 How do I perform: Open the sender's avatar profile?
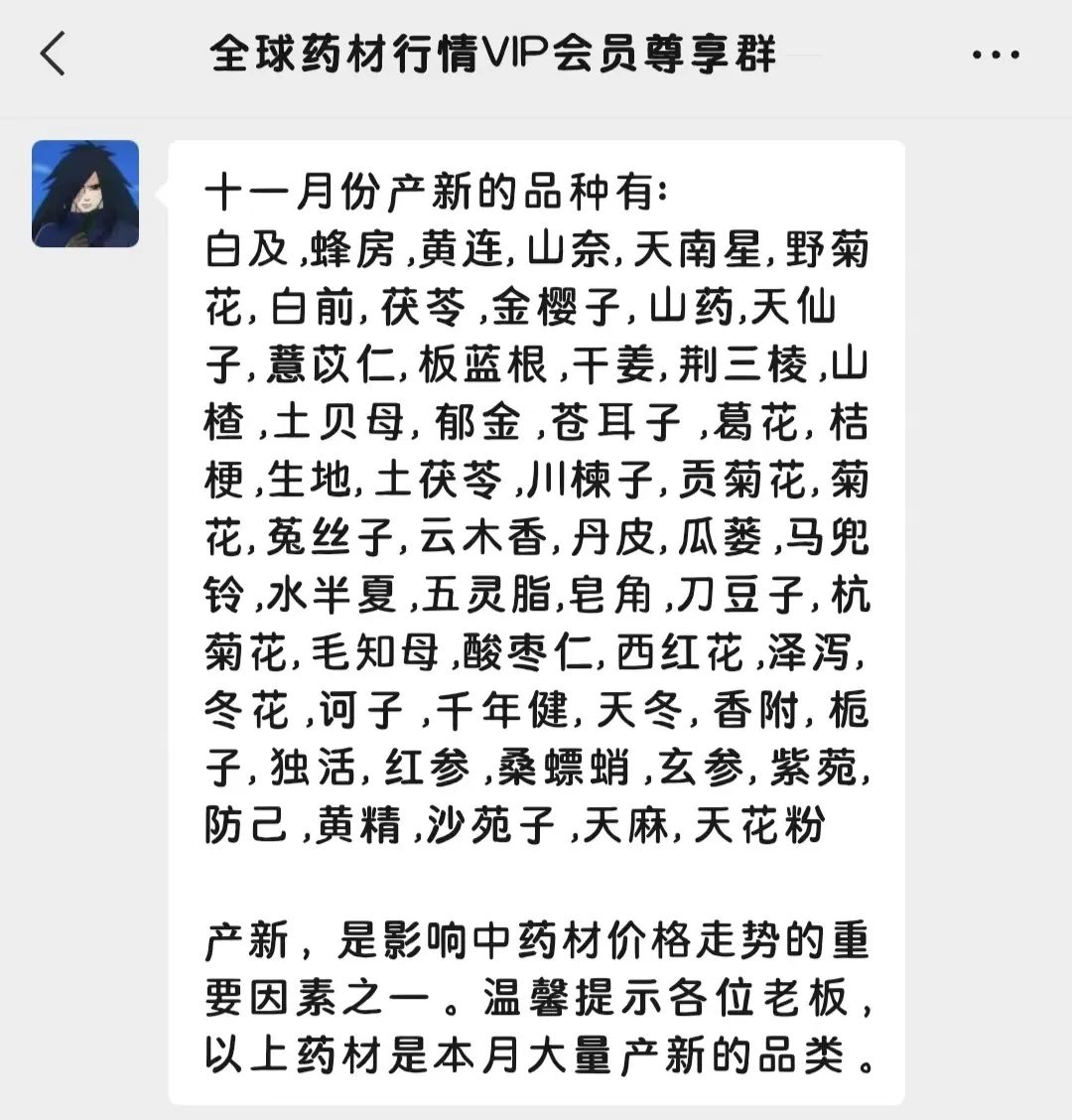(x=85, y=194)
